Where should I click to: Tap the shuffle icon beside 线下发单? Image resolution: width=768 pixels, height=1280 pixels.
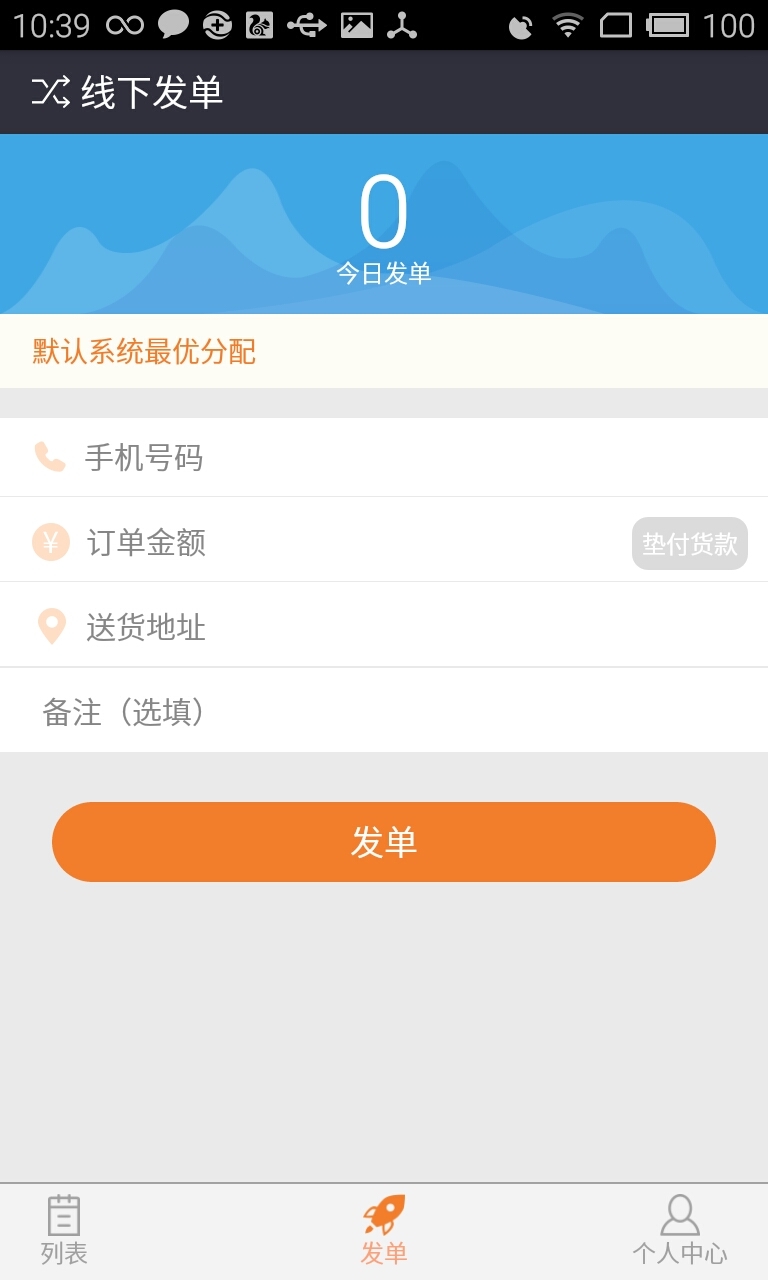[x=51, y=92]
